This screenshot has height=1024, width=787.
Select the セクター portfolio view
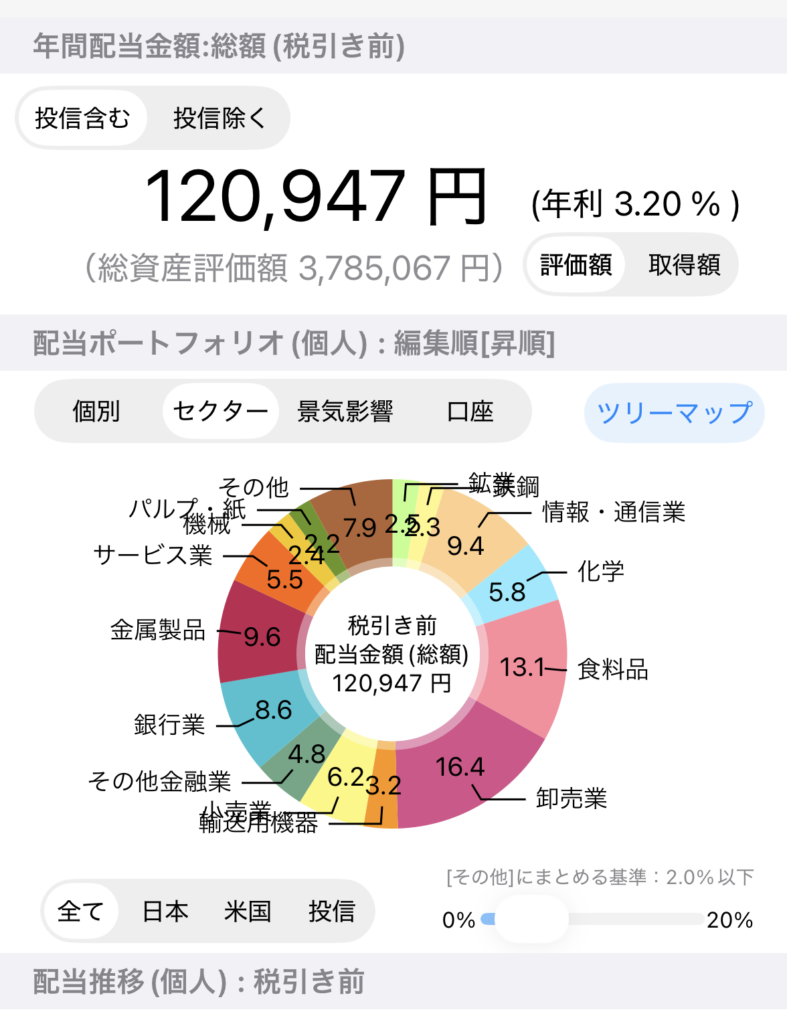(220, 411)
